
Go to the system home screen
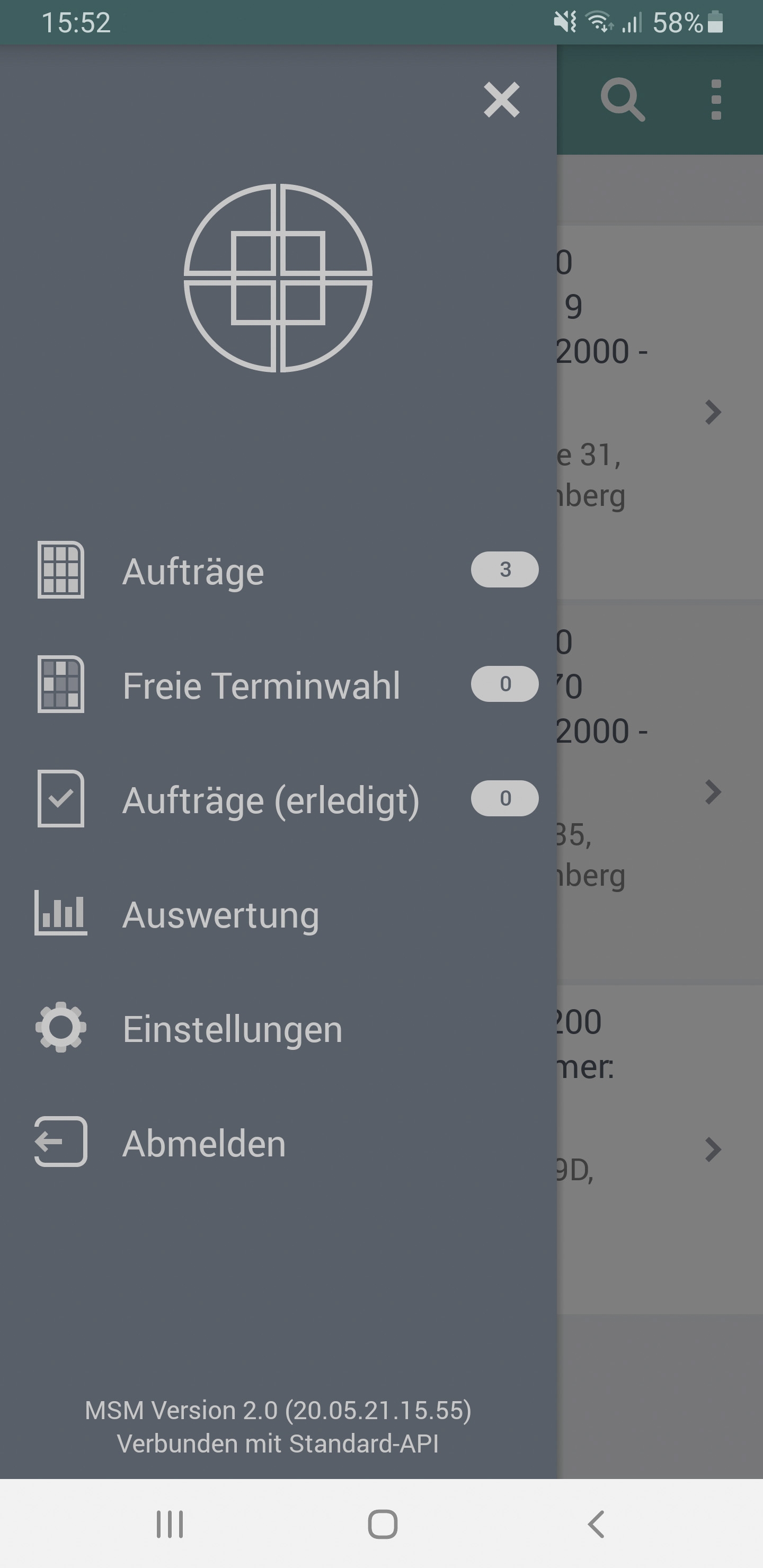(383, 1524)
